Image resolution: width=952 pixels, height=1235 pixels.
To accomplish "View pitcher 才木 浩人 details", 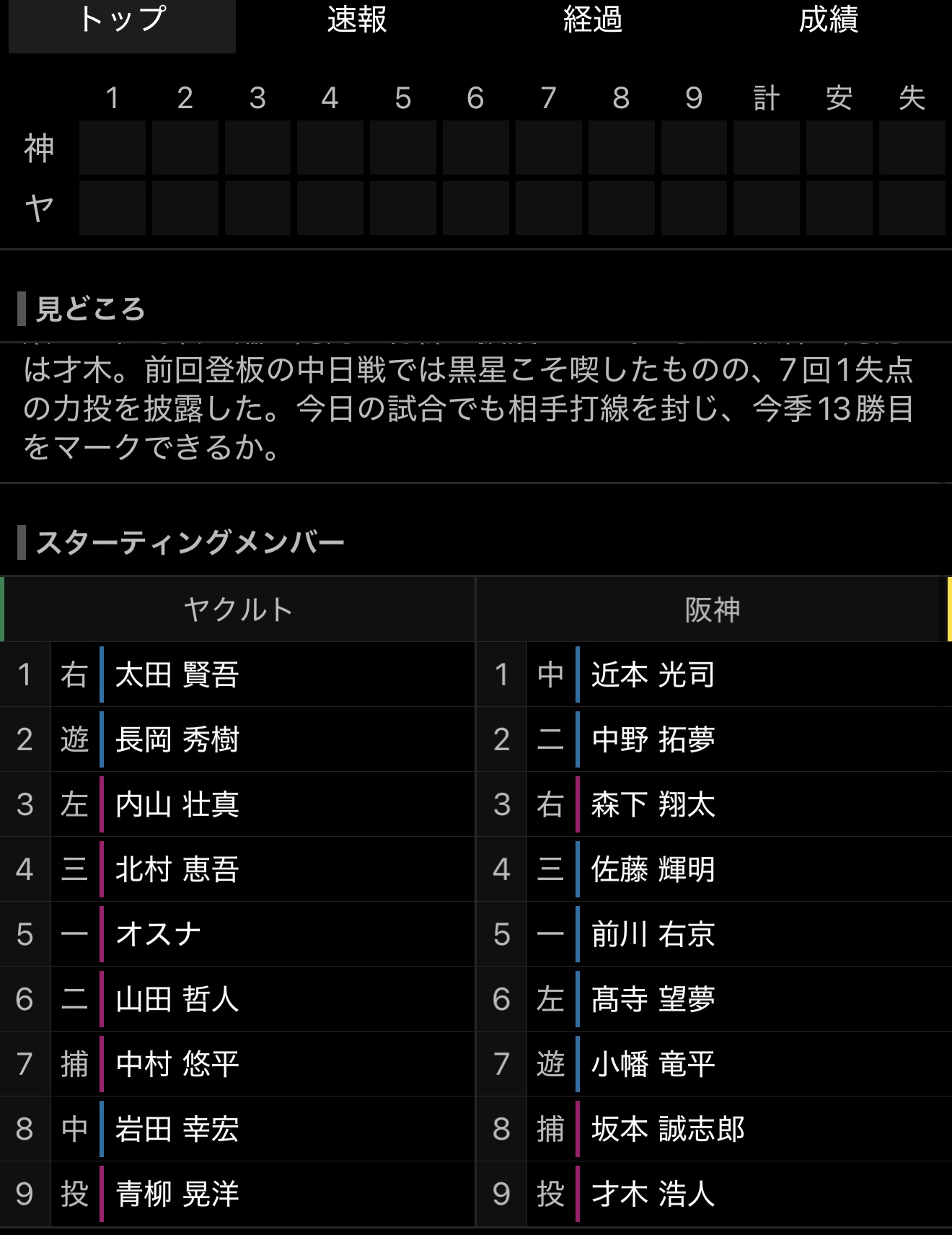I will pos(653,1194).
